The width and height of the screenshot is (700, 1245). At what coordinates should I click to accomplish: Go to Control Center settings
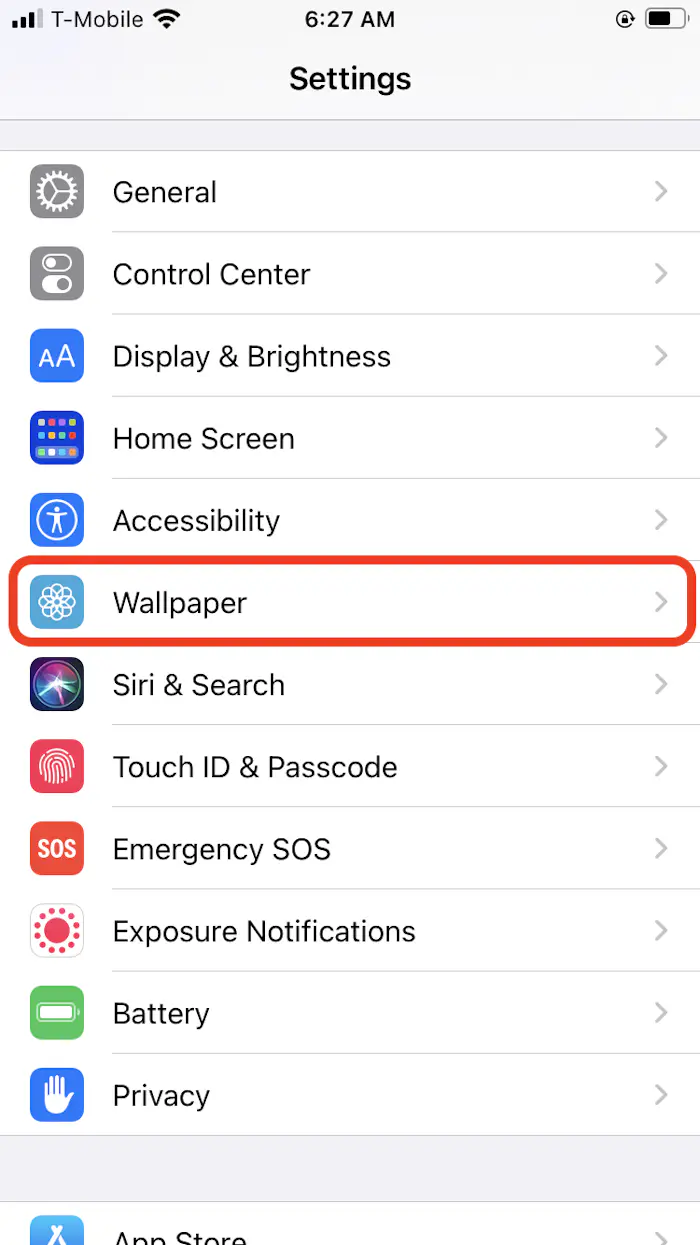pyautogui.click(x=350, y=274)
